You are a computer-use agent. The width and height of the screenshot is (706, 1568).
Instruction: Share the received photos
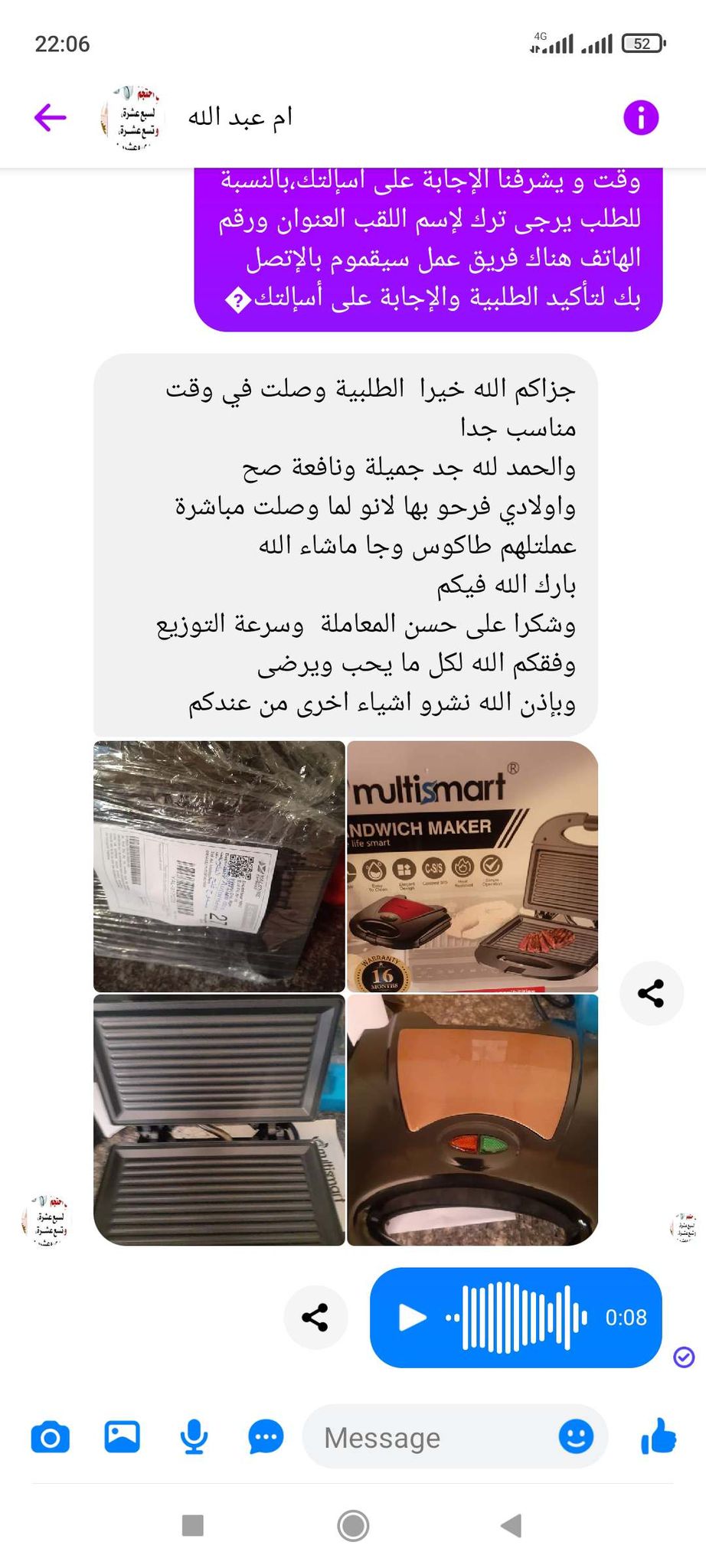coord(651,993)
